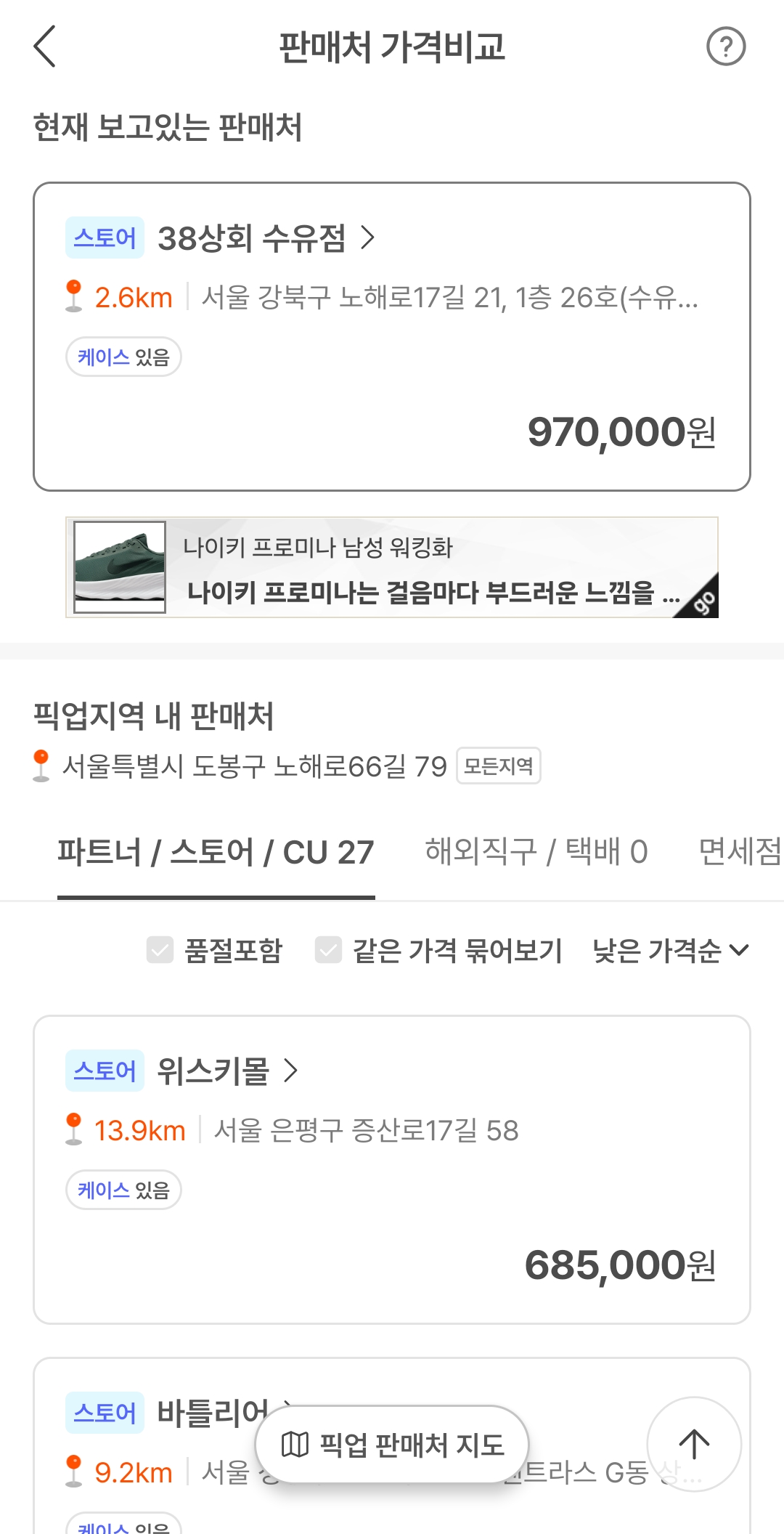784x1534 pixels.
Task: Switch to the 해외직구 / 택배 0 tab
Action: [x=536, y=853]
